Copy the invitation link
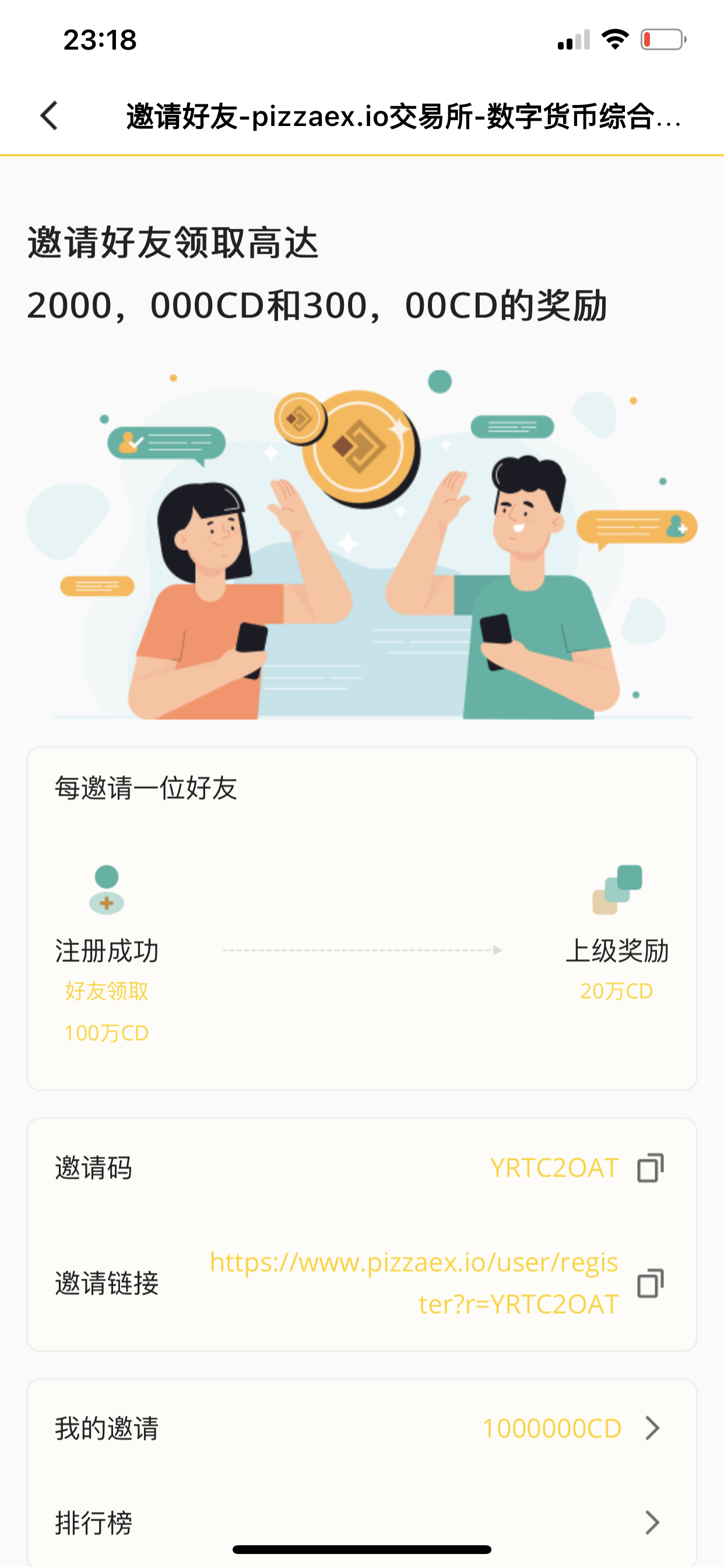The height and width of the screenshot is (1568, 724). pos(650,1283)
